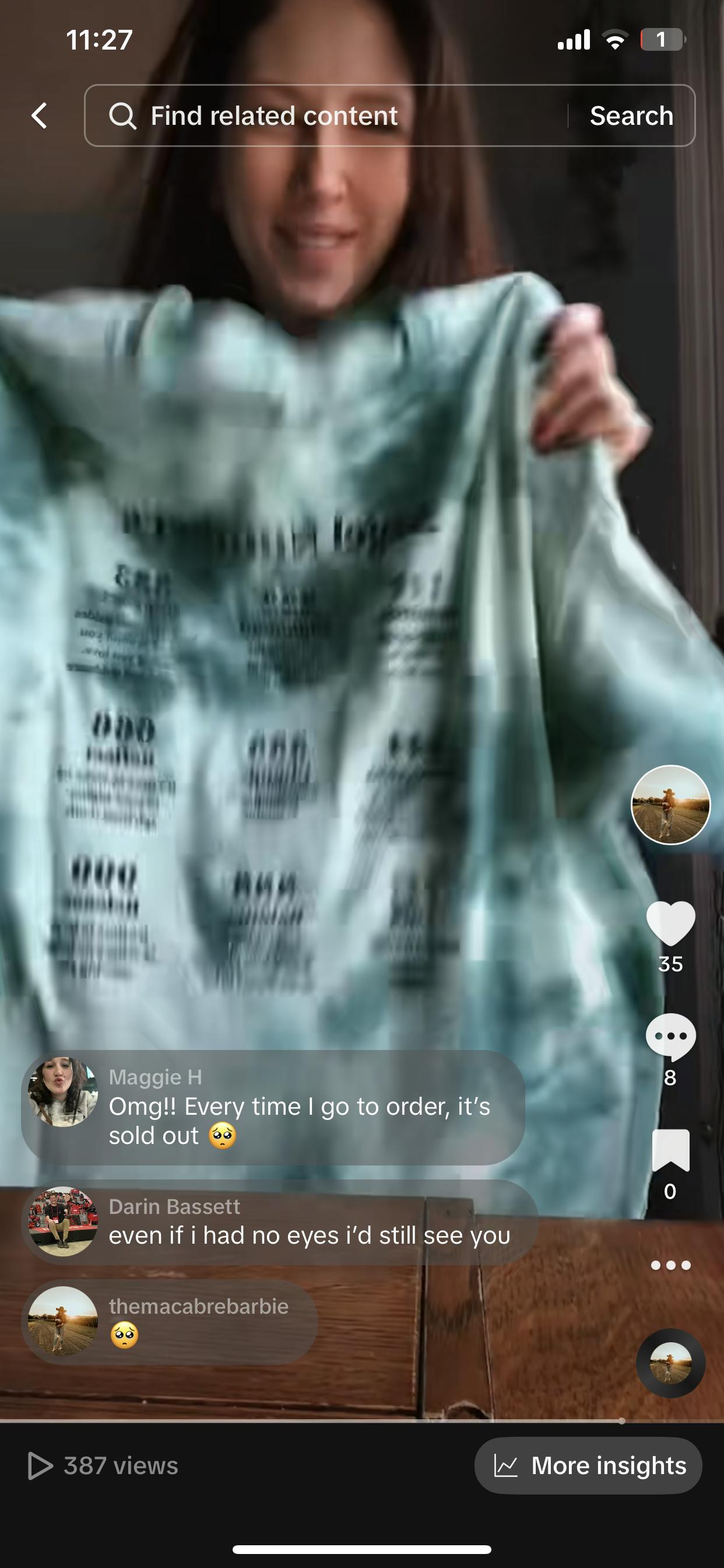This screenshot has height=1568, width=724.
Task: Open More insights
Action: [588, 1466]
